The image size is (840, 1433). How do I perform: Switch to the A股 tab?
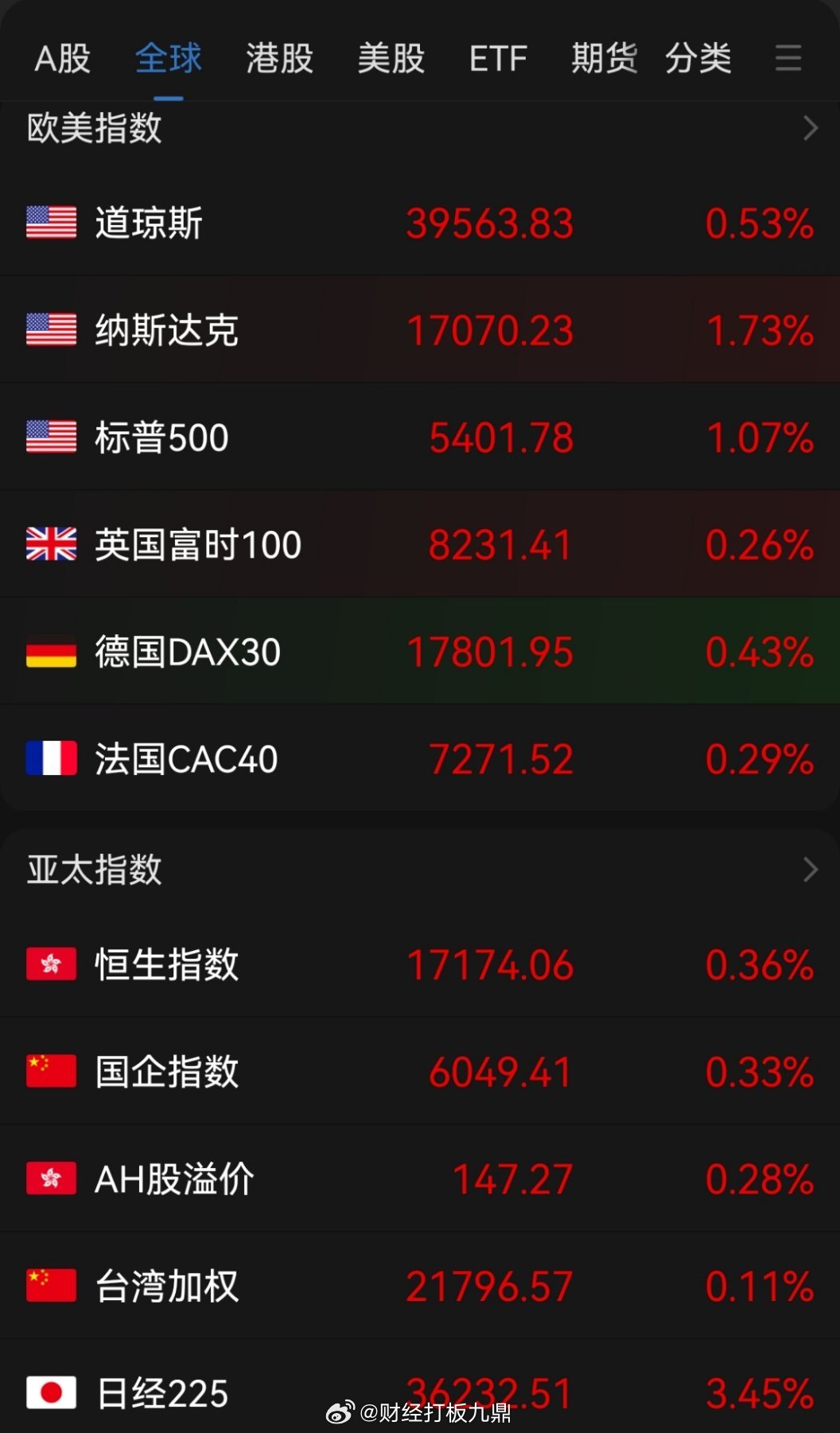point(63,59)
